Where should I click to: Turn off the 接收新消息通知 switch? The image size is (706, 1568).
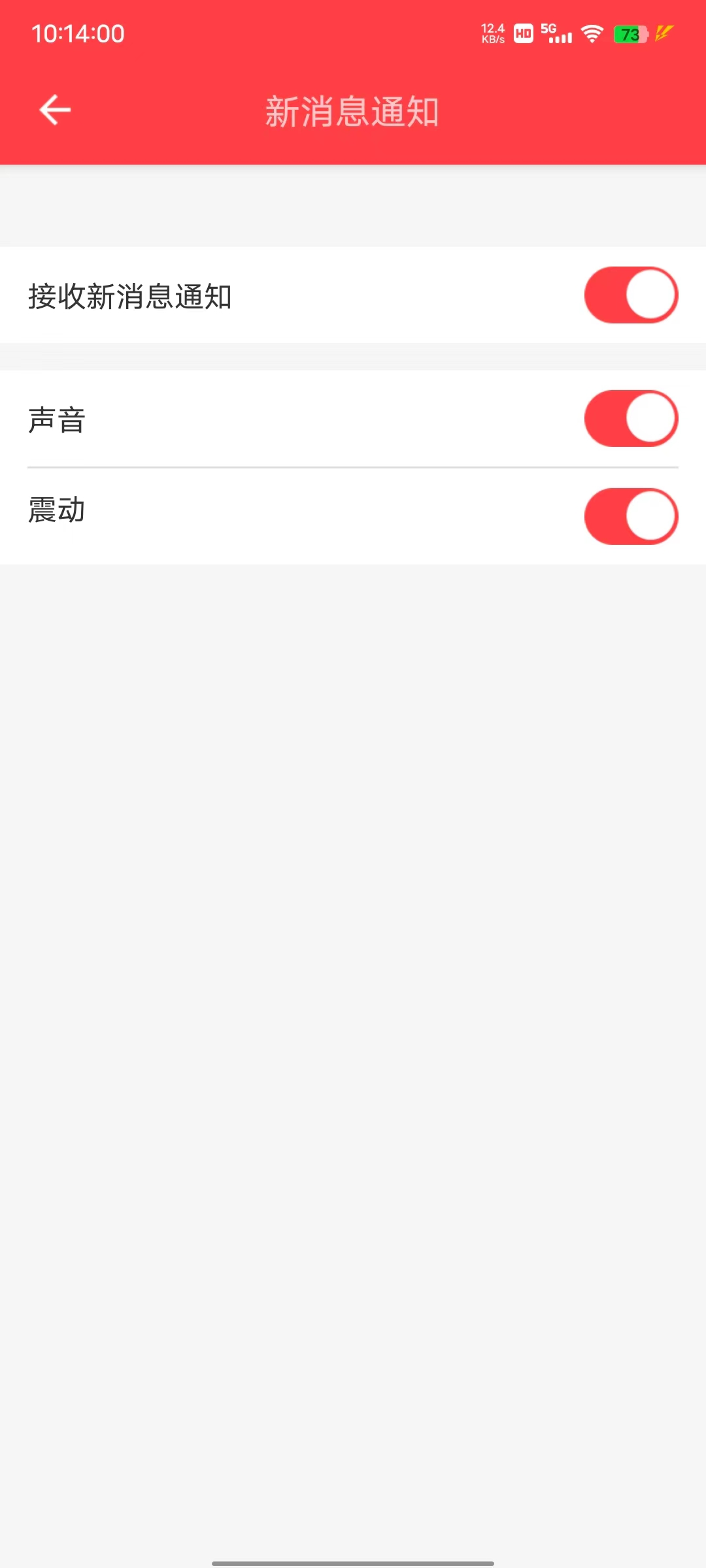coord(631,295)
